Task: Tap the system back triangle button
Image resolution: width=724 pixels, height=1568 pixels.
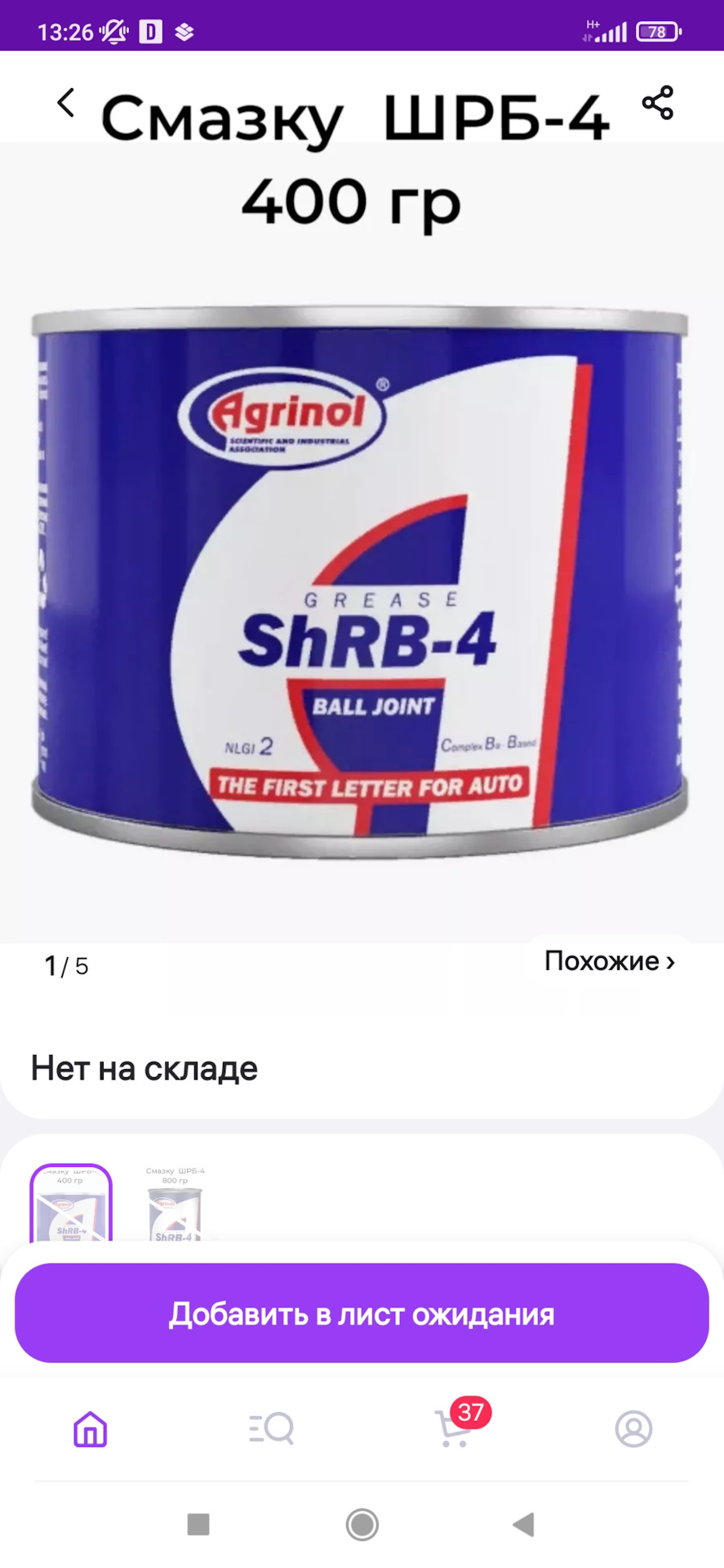Action: (523, 1524)
